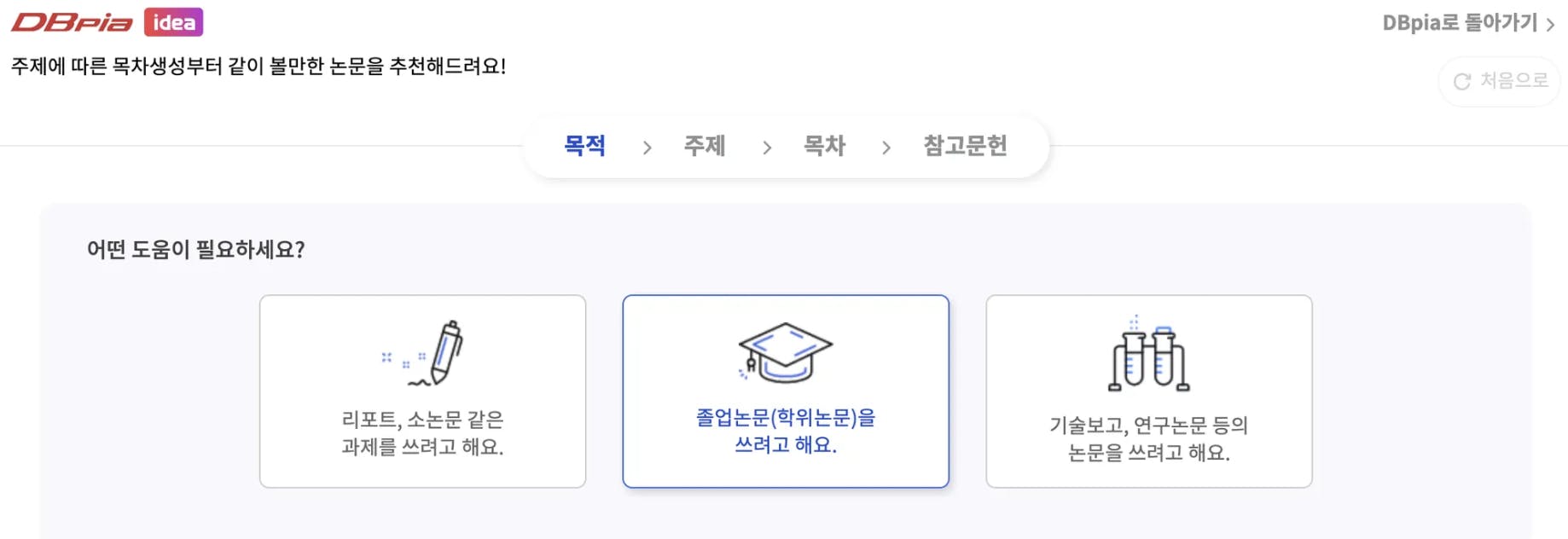Choose the 졸업논문(학위논문) card
The width and height of the screenshot is (1568, 539).
click(786, 391)
